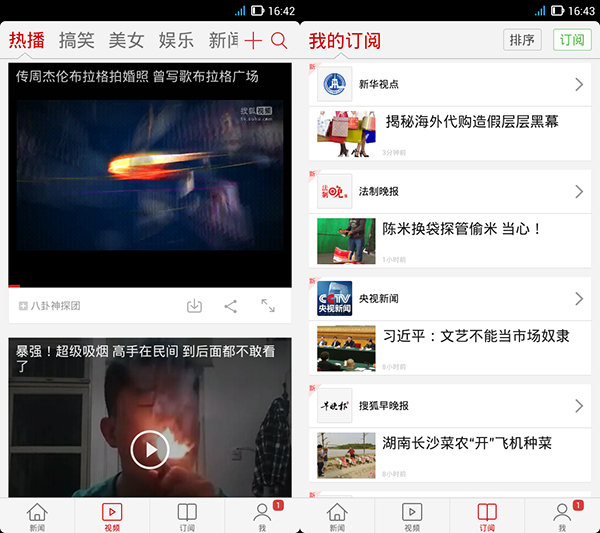The width and height of the screenshot is (600, 533).
Task: Add a channel with the plus icon
Action: tap(253, 41)
